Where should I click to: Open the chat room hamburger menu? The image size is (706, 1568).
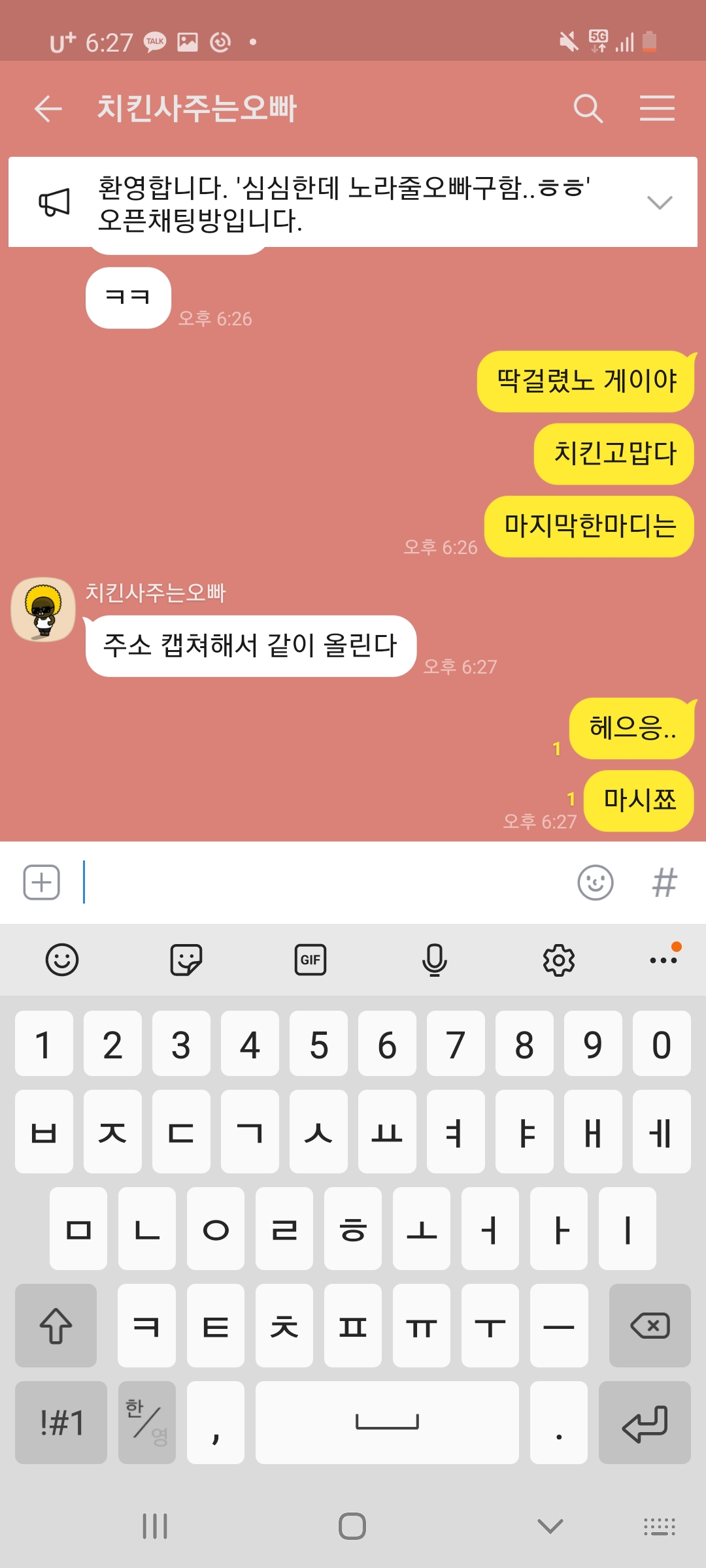(657, 108)
